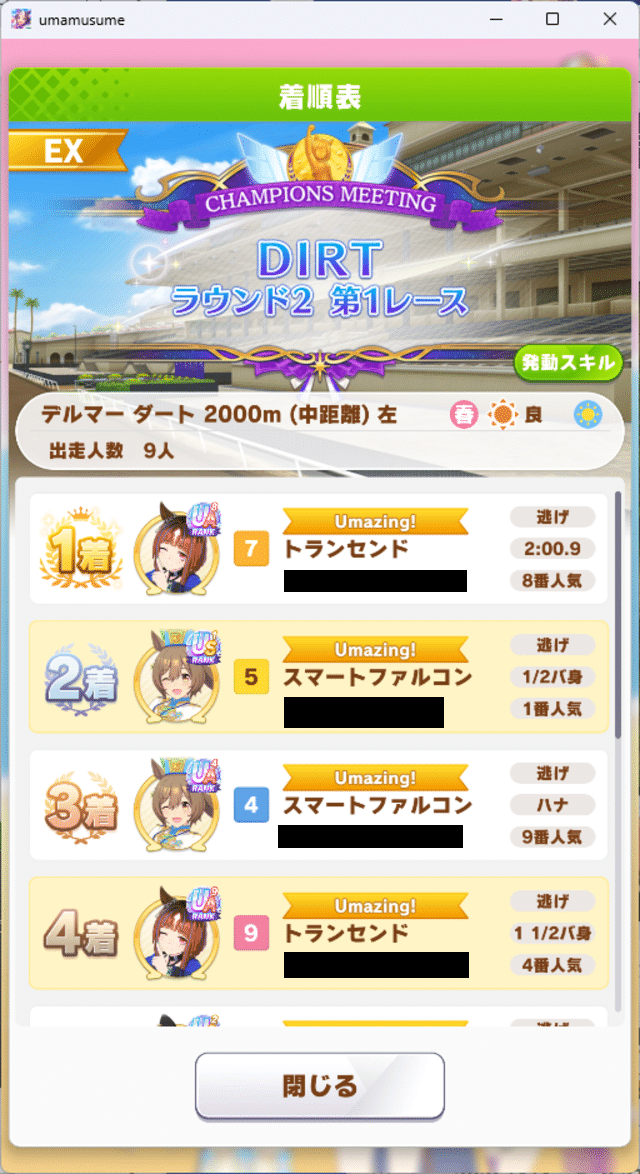Minimize the umamusume window
640x1174 pixels.
494,19
